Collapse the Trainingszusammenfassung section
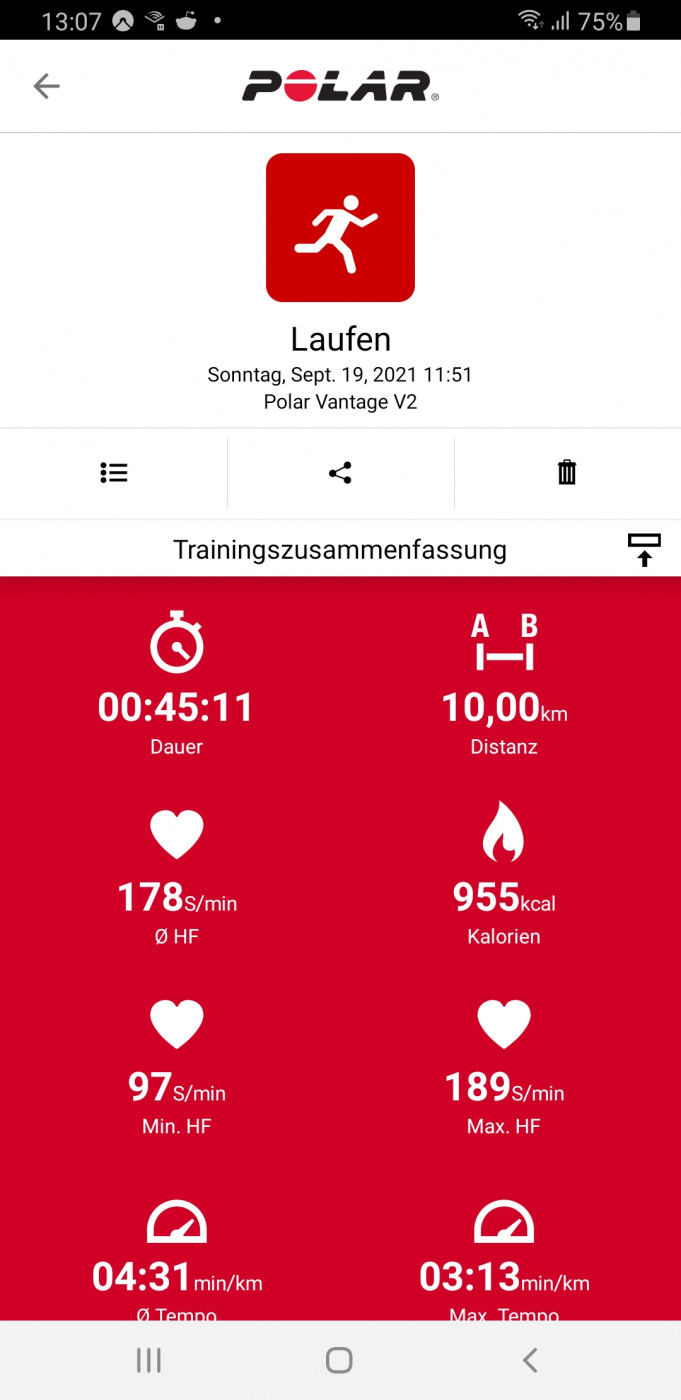This screenshot has width=681, height=1400. click(x=644, y=550)
